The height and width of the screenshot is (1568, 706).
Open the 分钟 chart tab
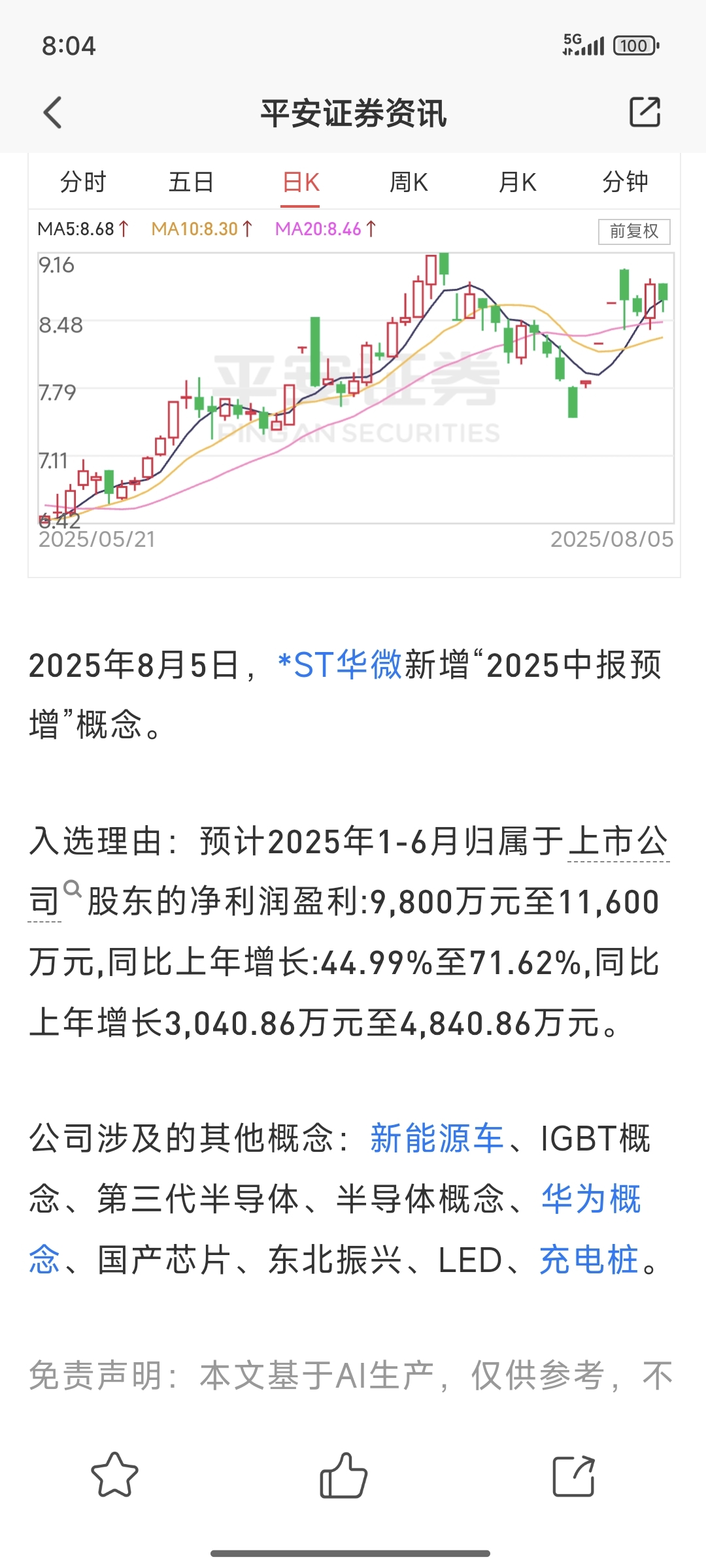point(625,182)
